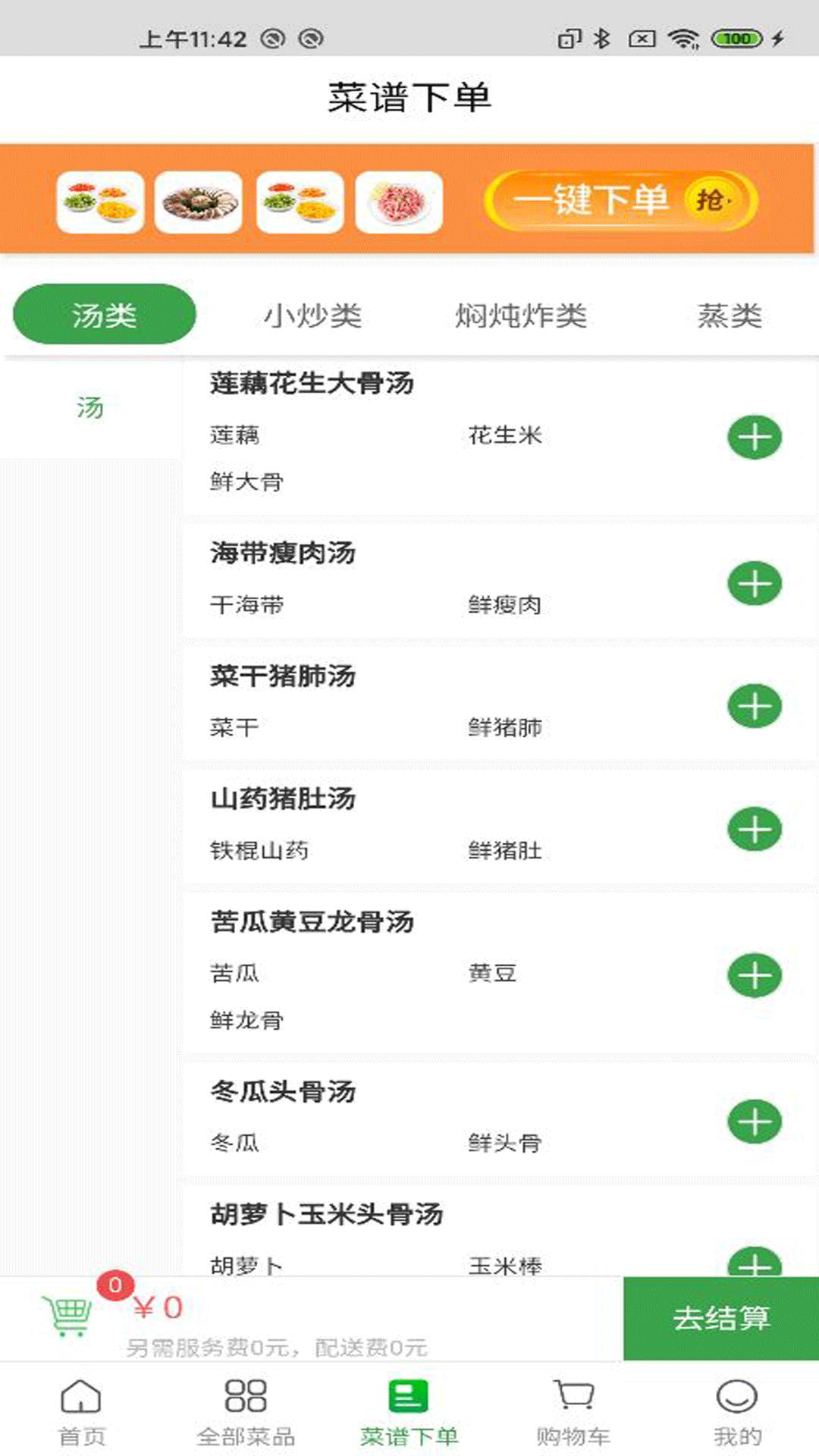This screenshot has height=1456, width=819.
Task: Add 冬瓜头骨汤 to the cart
Action: [x=755, y=1122]
